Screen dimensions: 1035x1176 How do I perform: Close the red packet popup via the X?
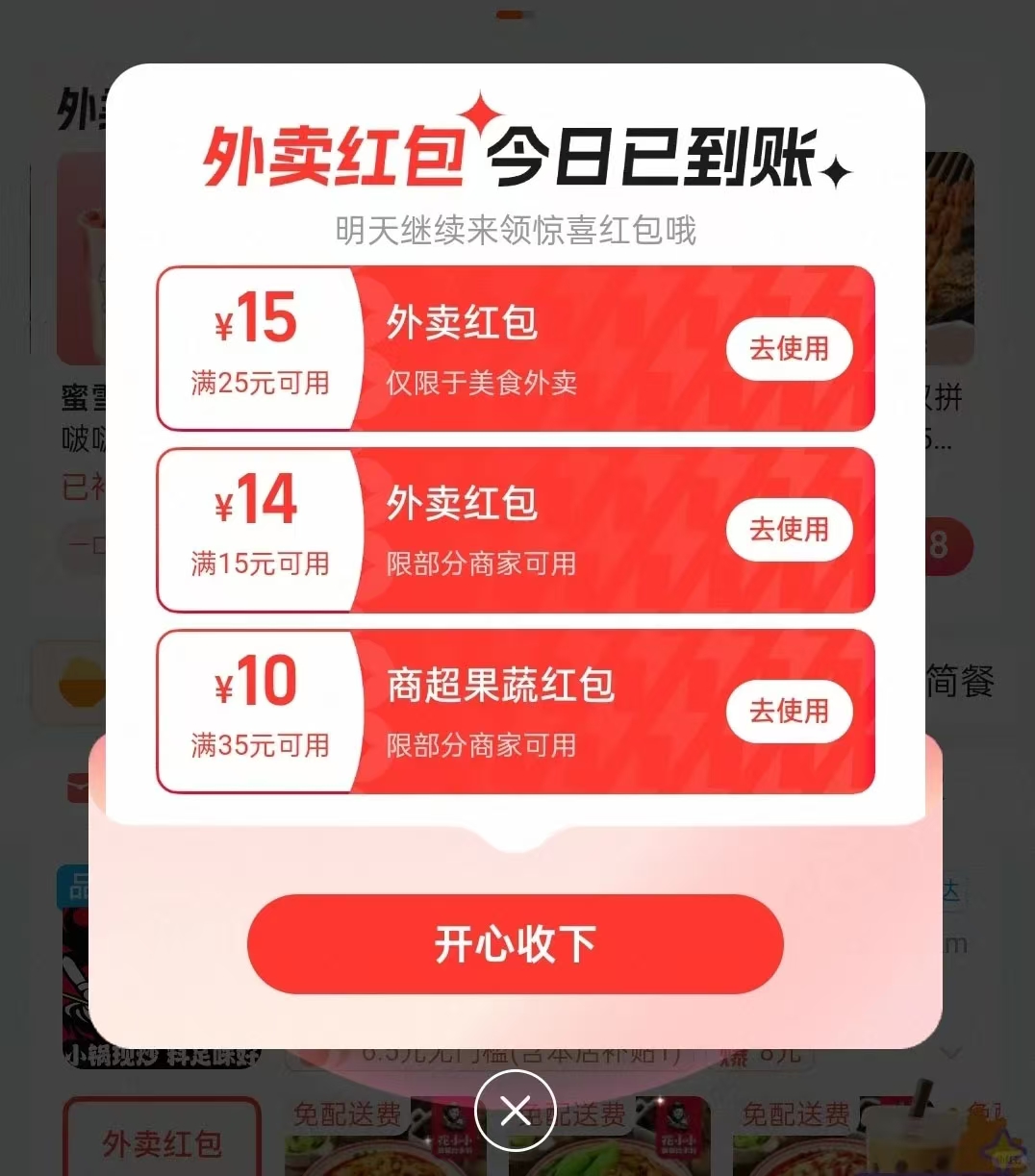[516, 1110]
